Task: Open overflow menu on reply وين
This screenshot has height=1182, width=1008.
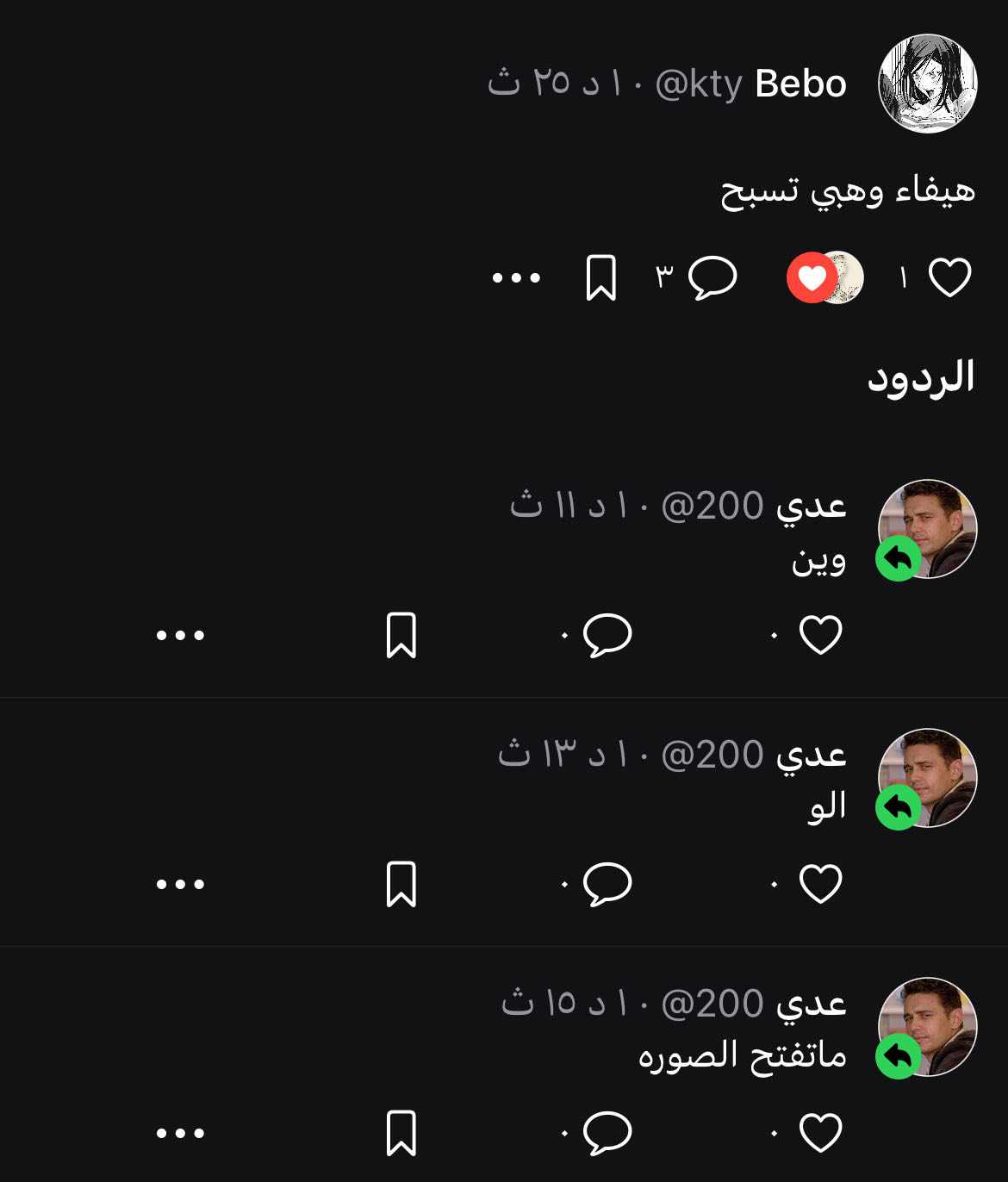Action: pyautogui.click(x=180, y=636)
